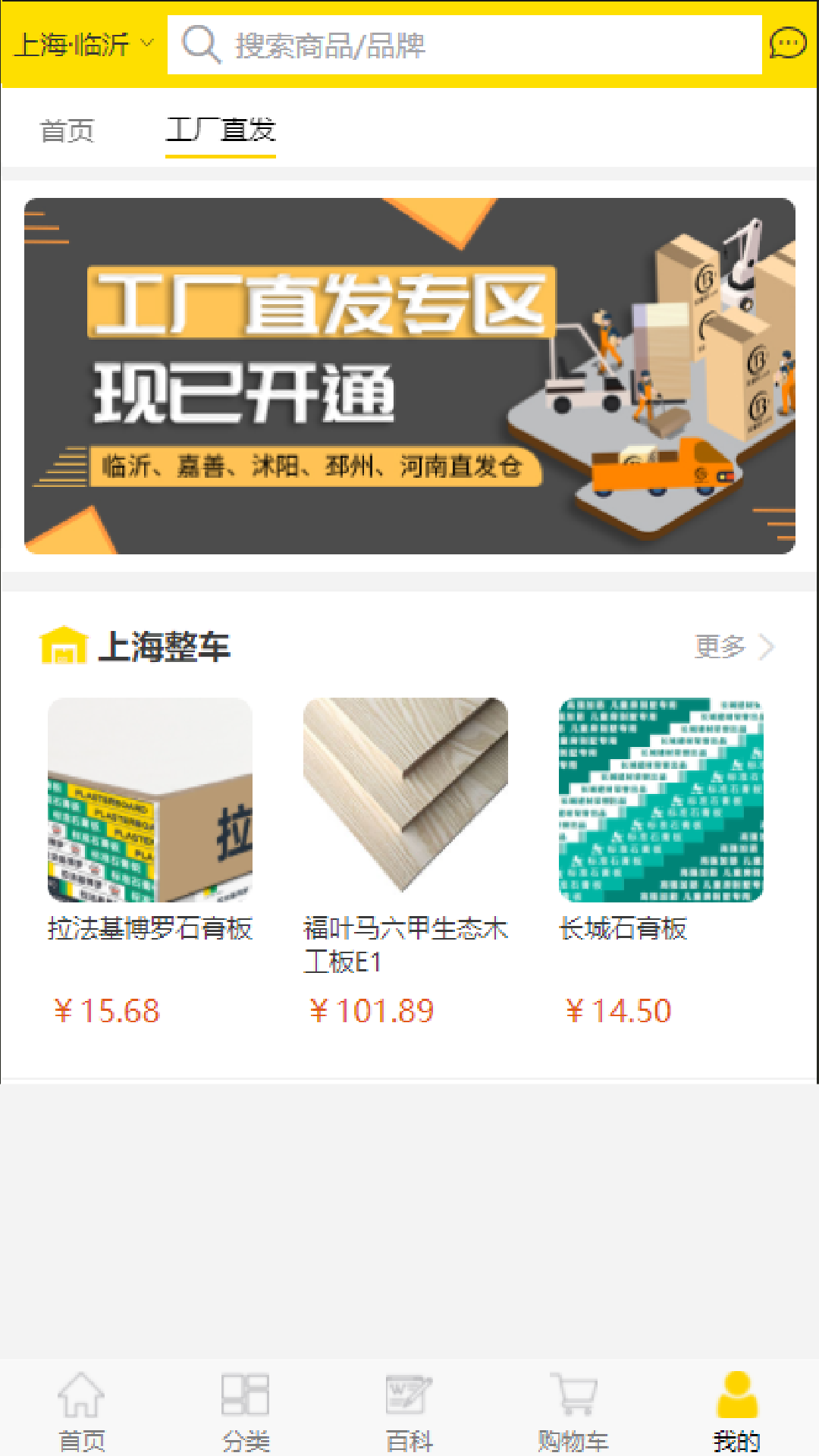The height and width of the screenshot is (1456, 819).
Task: Open the 上海·临沂 location dropdown
Action: (x=83, y=45)
